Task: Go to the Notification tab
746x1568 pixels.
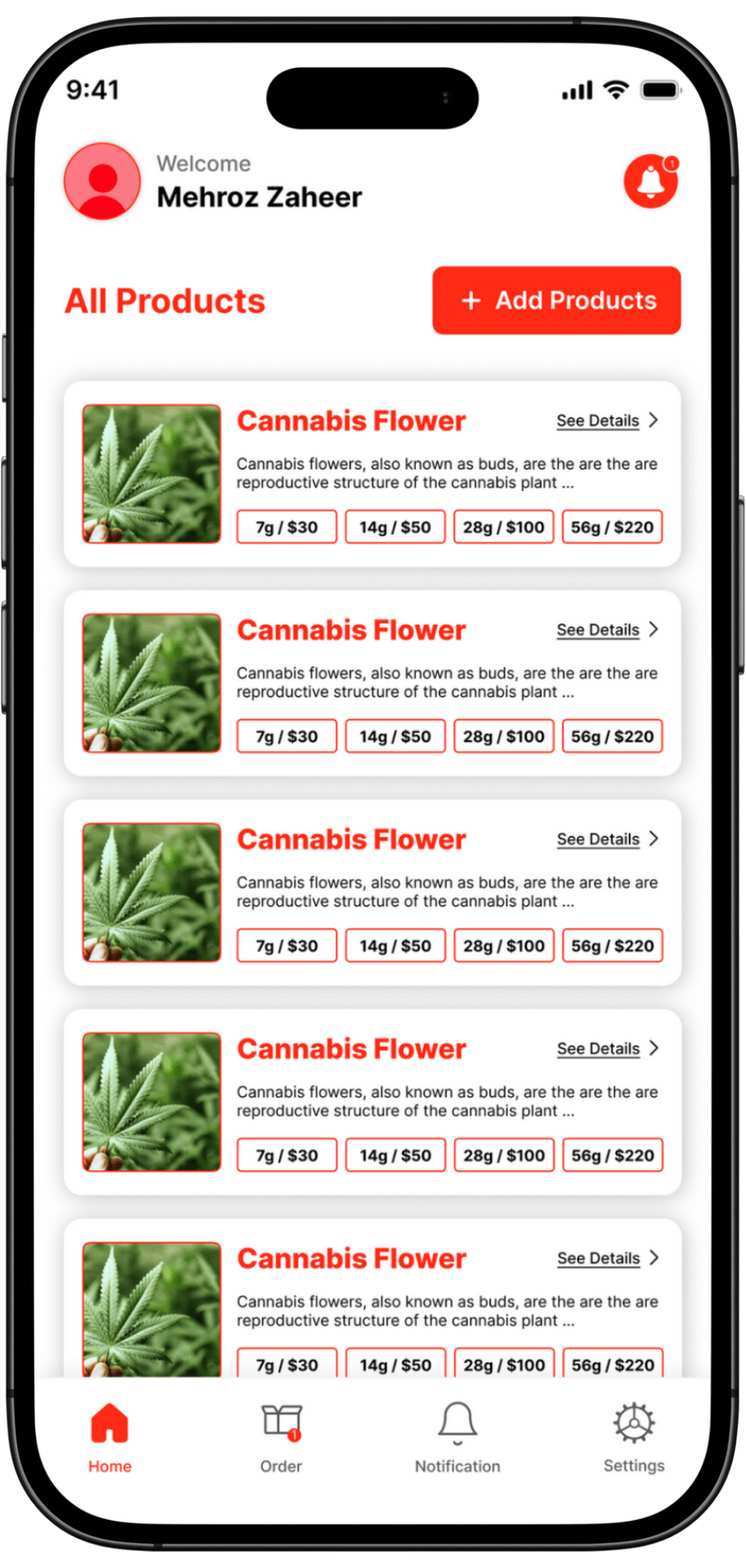Action: coord(457,1438)
